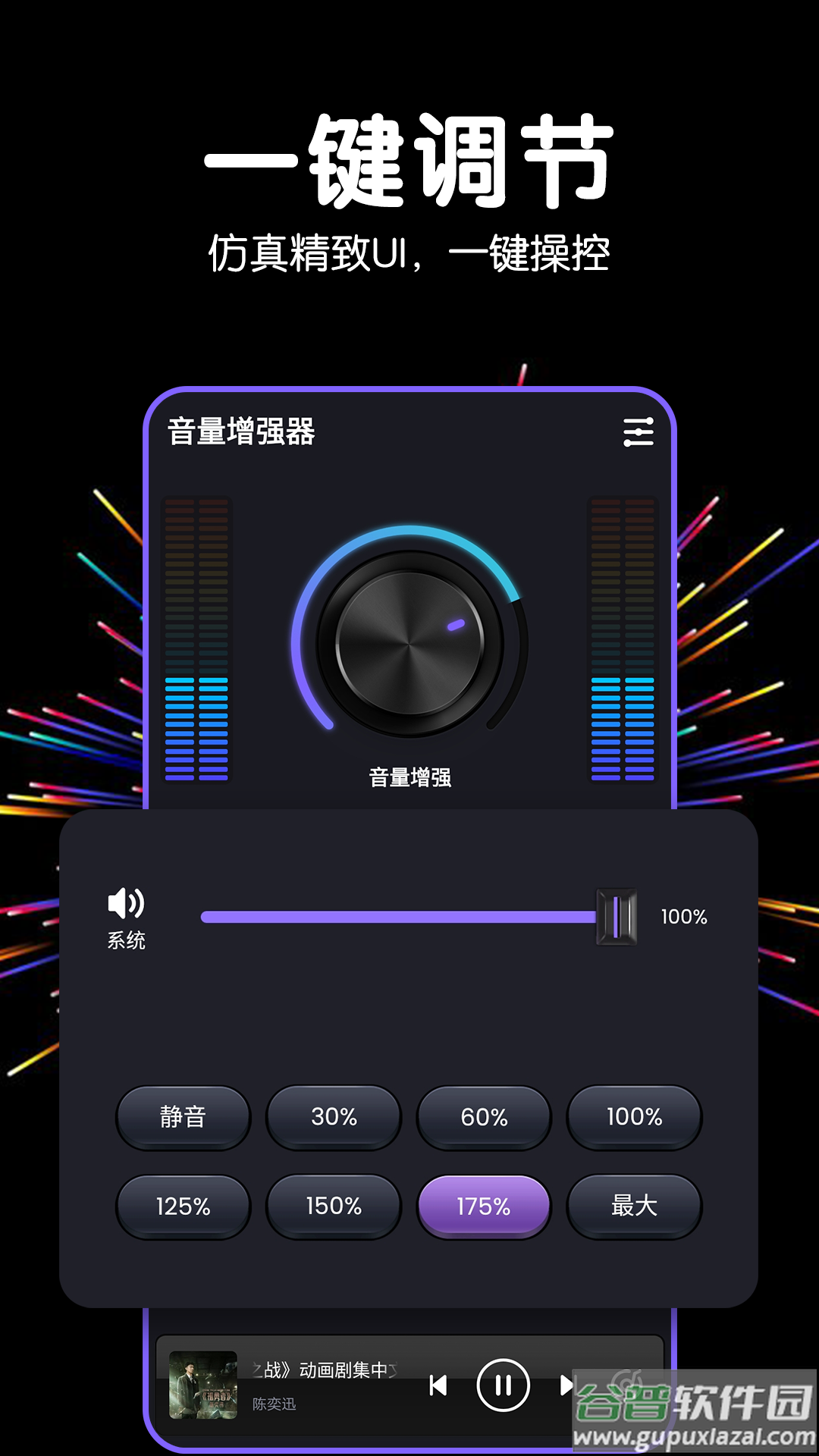Apply the 150% volume preset
The height and width of the screenshot is (1456, 819).
coord(333,1205)
